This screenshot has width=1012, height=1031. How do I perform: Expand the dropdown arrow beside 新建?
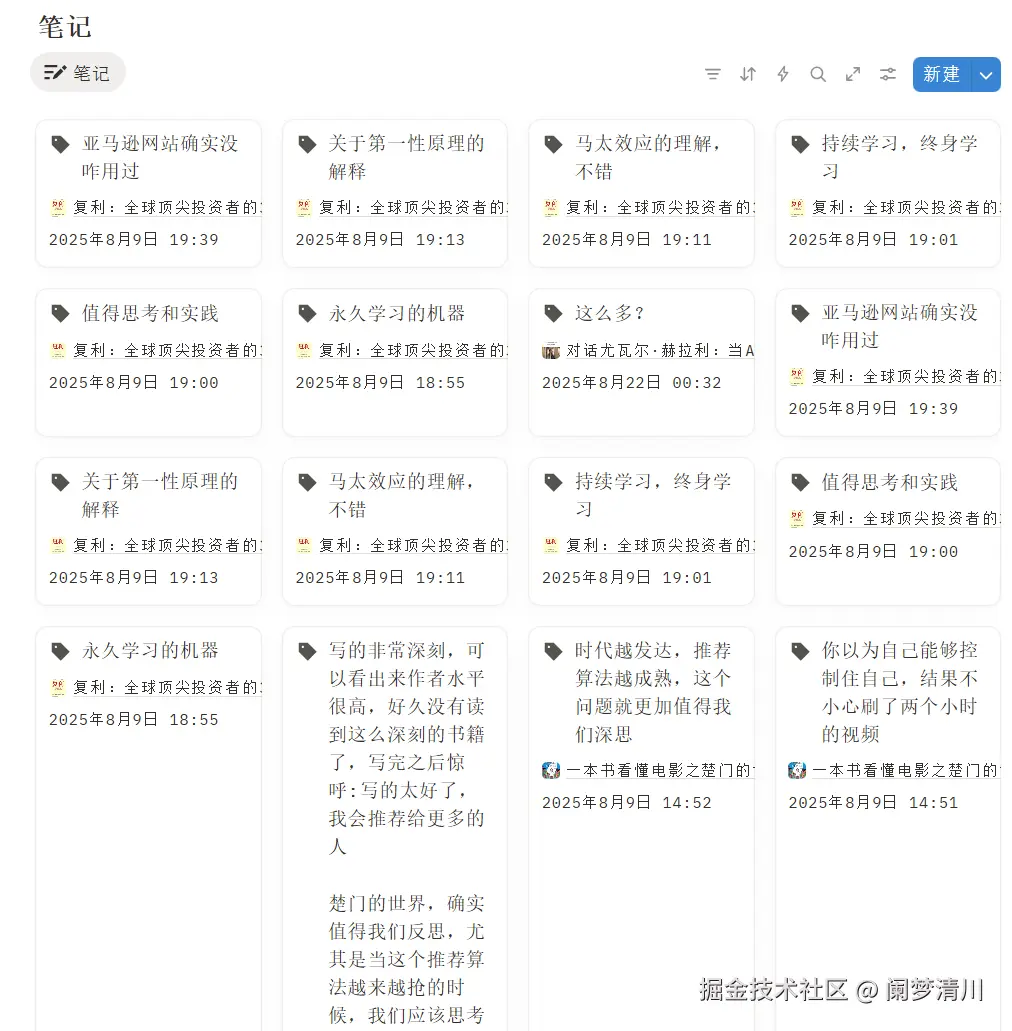pyautogui.click(x=986, y=75)
